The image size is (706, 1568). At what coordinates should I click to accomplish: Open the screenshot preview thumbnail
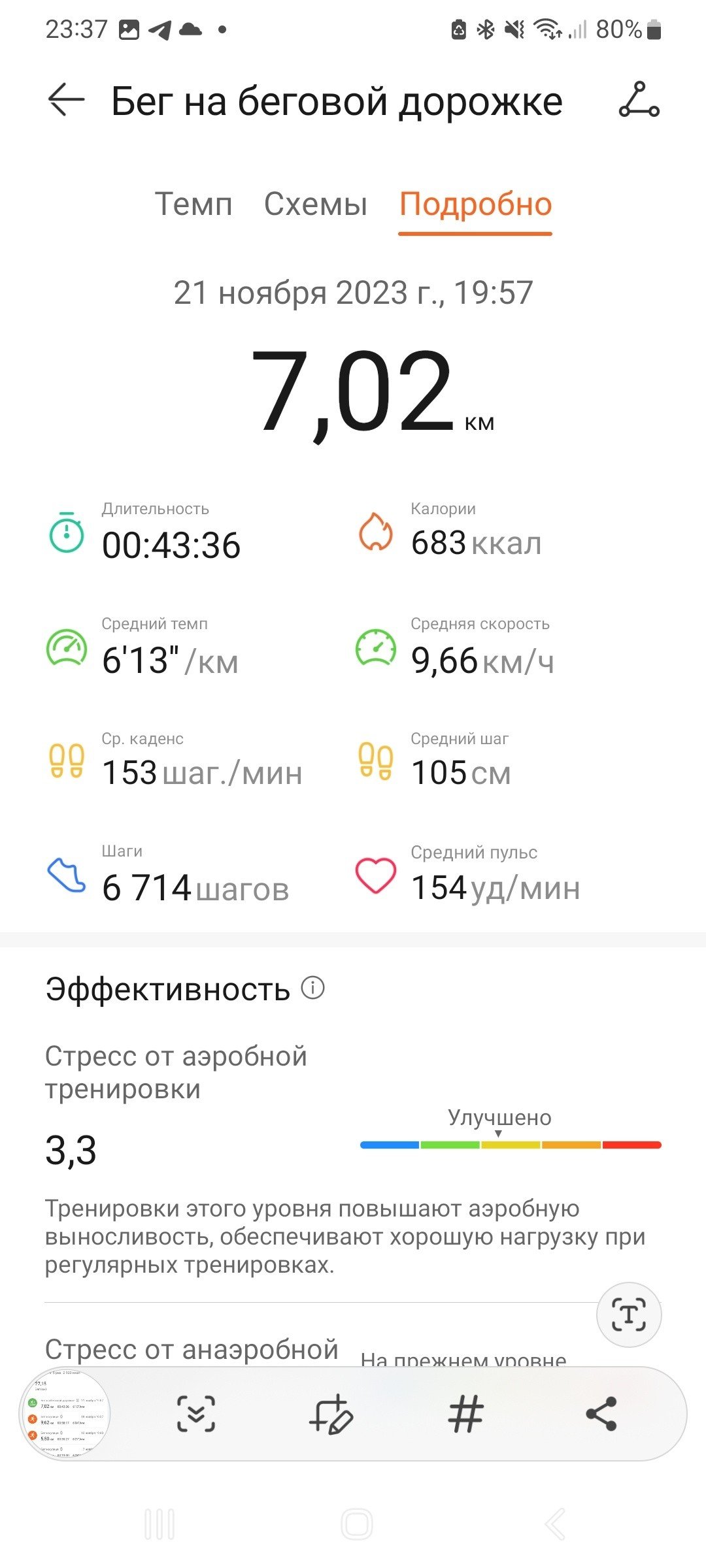pos(65,1414)
